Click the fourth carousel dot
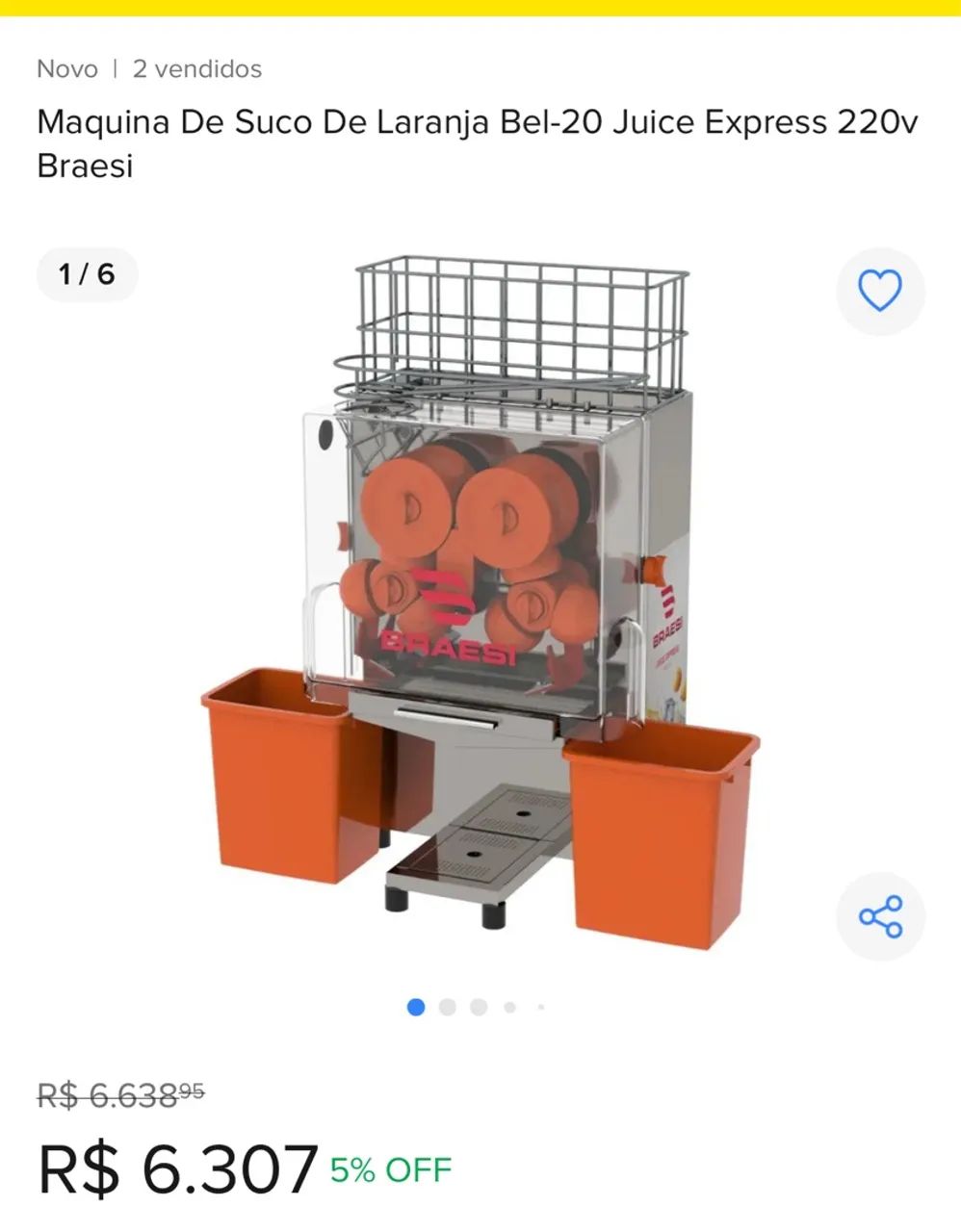This screenshot has width=961, height=1232. 507,1006
